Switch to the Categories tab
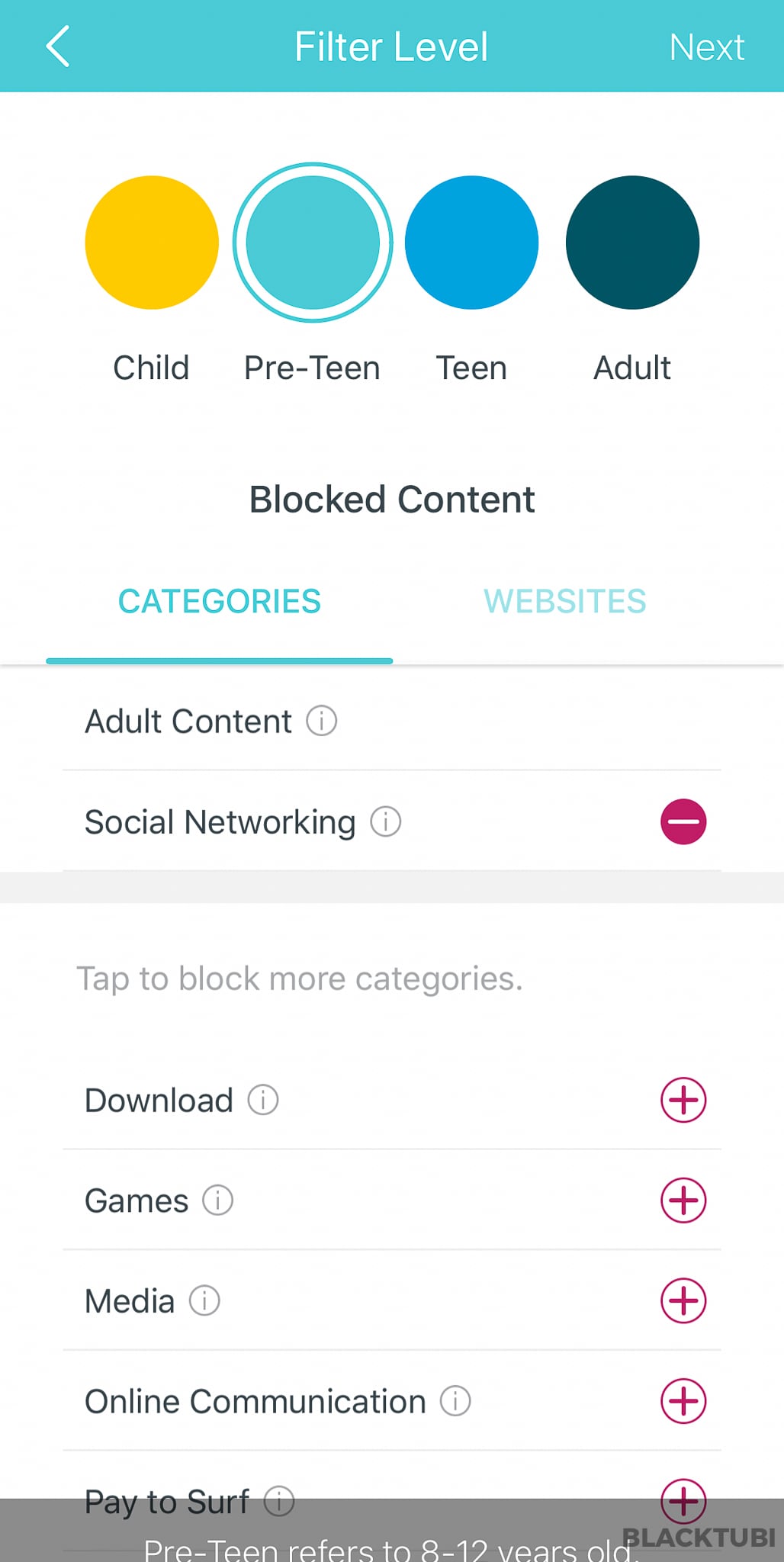The height and width of the screenshot is (1562, 784). [220, 601]
